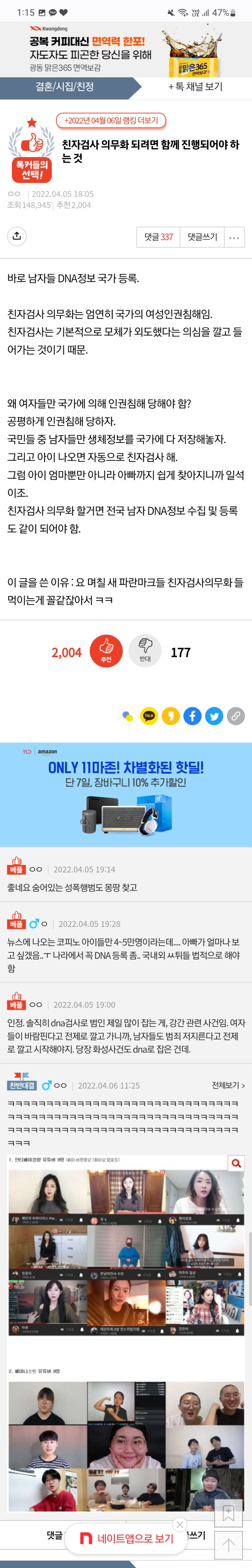Open the 결혼/시집/친정 category tab
The width and height of the screenshot is (252, 1568).
pyautogui.click(x=65, y=87)
